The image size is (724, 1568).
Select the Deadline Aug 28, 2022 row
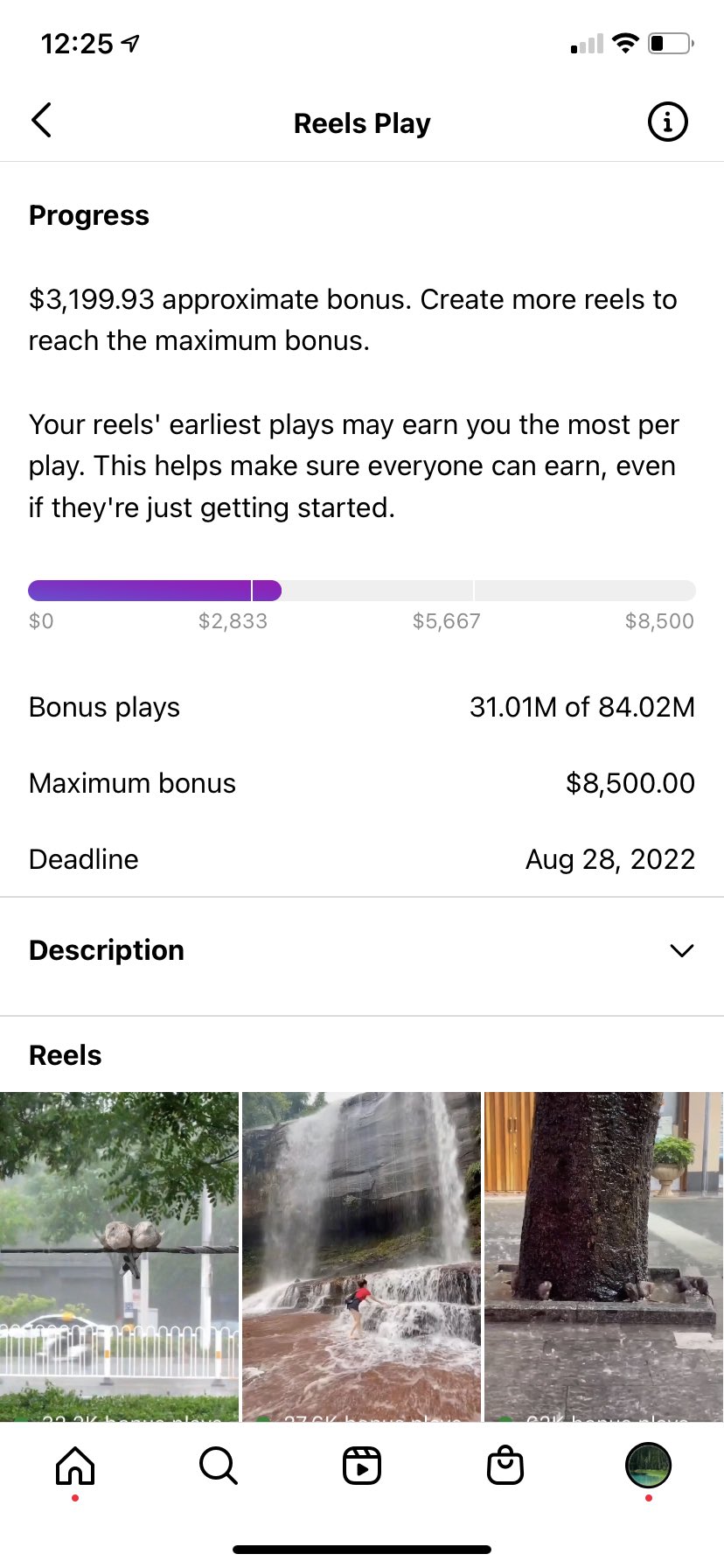(361, 859)
